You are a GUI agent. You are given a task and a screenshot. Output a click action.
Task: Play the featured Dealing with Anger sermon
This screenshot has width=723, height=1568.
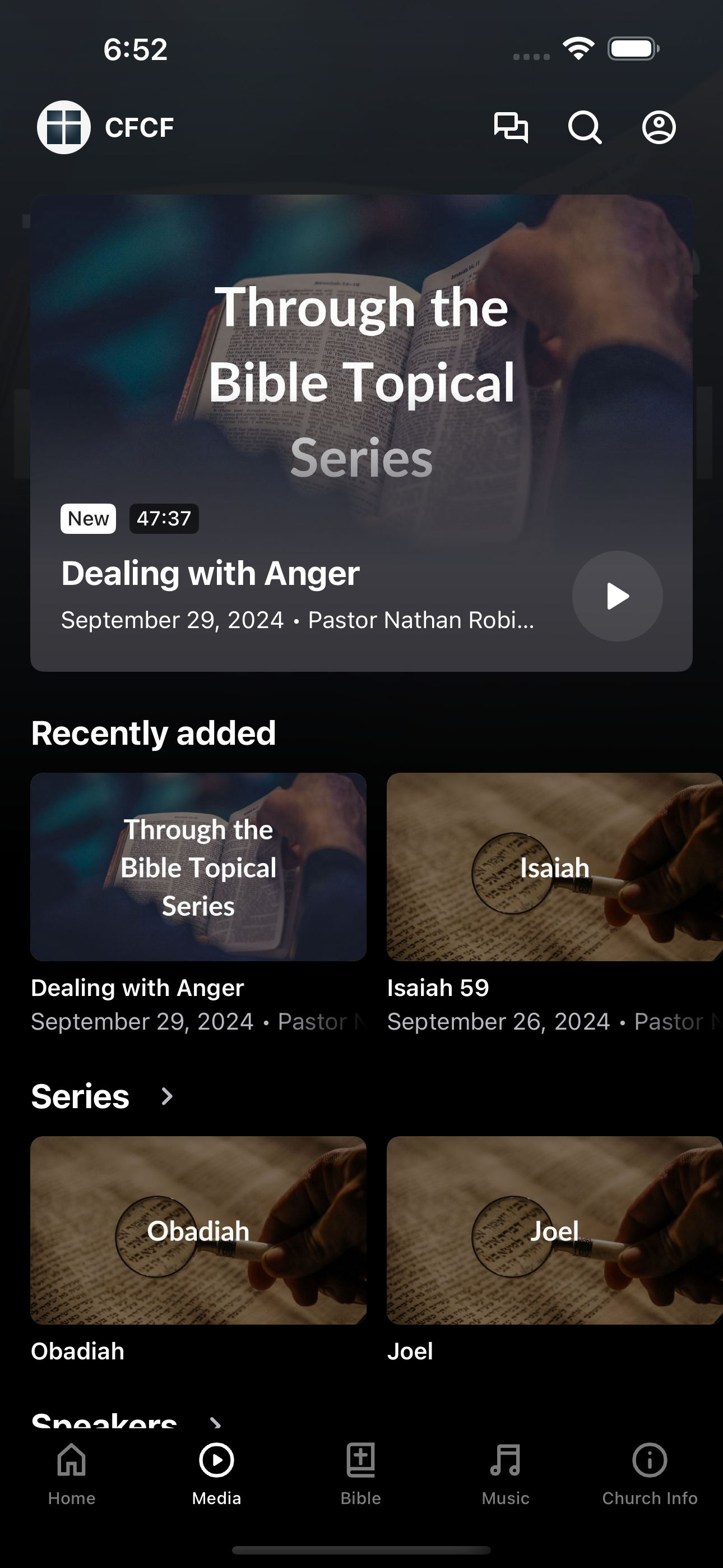point(617,596)
